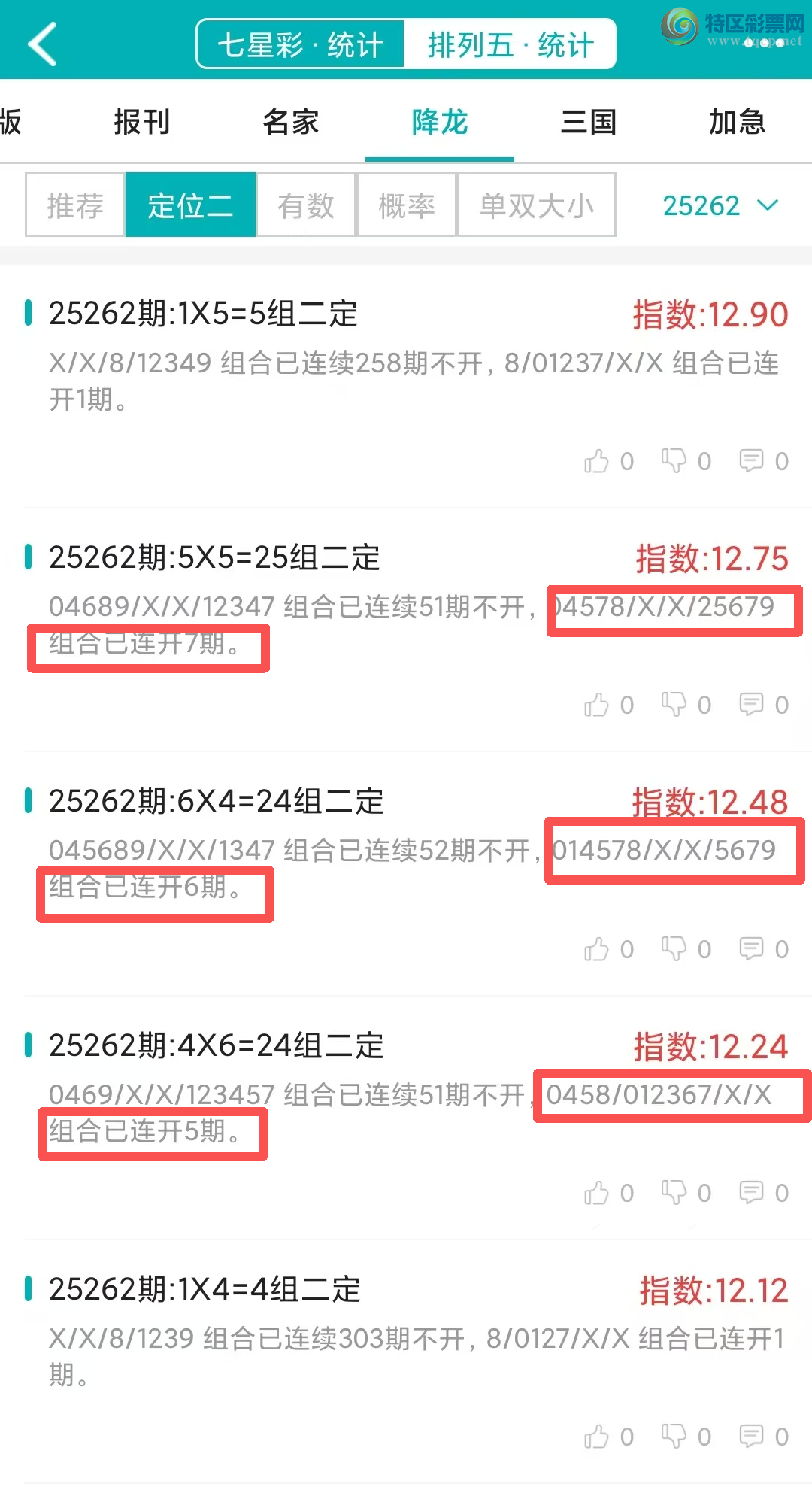Select the 单双大小 filter
The image size is (812, 1499).
point(537,205)
